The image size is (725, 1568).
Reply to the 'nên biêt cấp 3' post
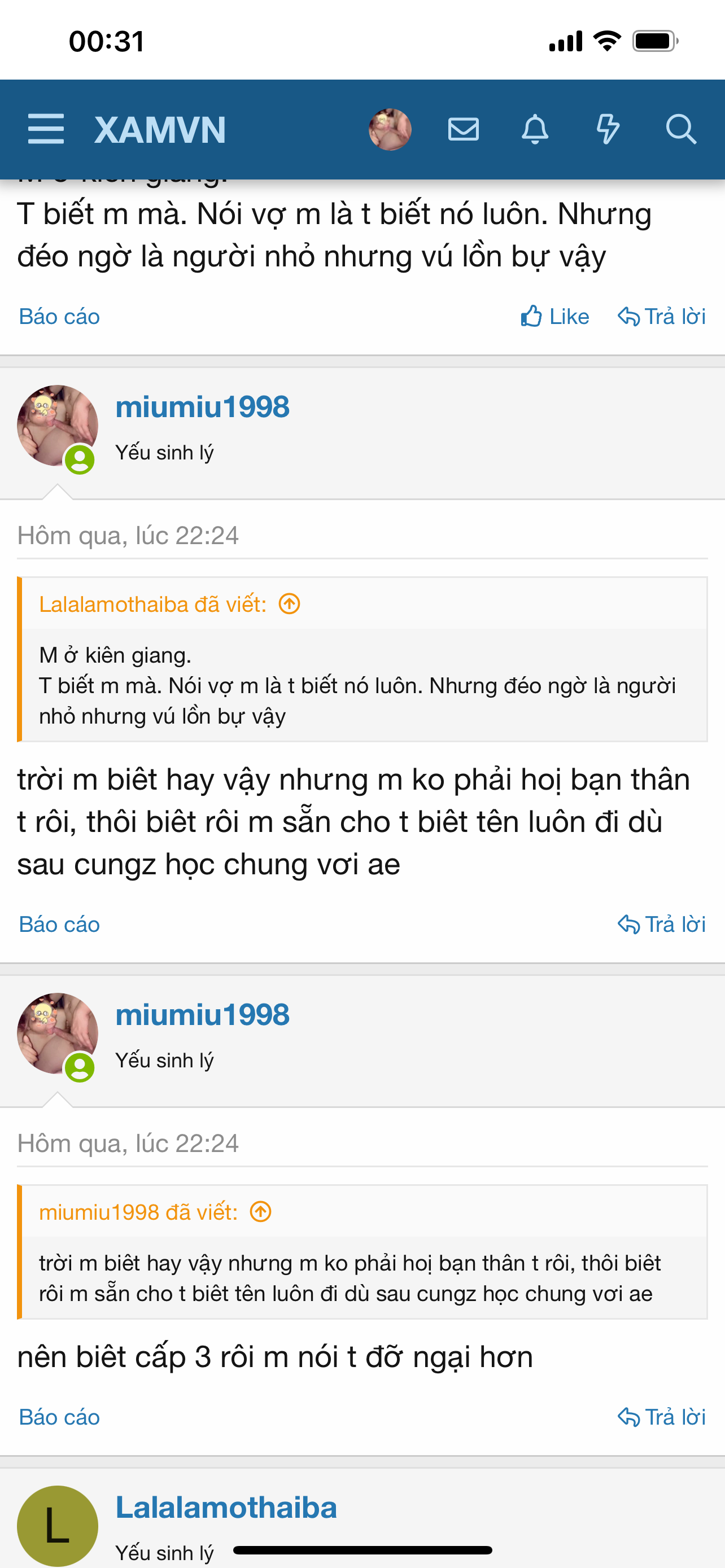[x=662, y=1417]
